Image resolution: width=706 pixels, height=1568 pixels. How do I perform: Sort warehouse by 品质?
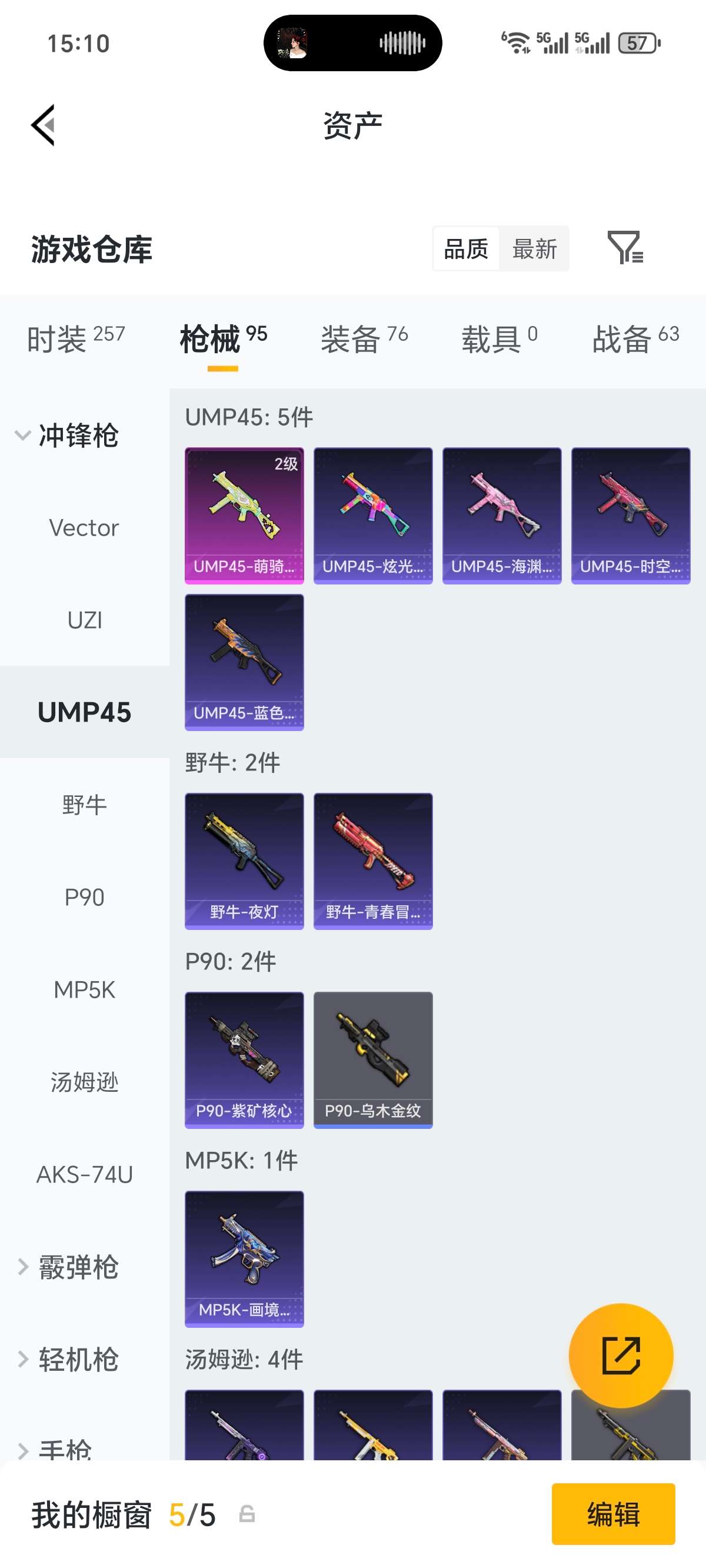(x=465, y=249)
